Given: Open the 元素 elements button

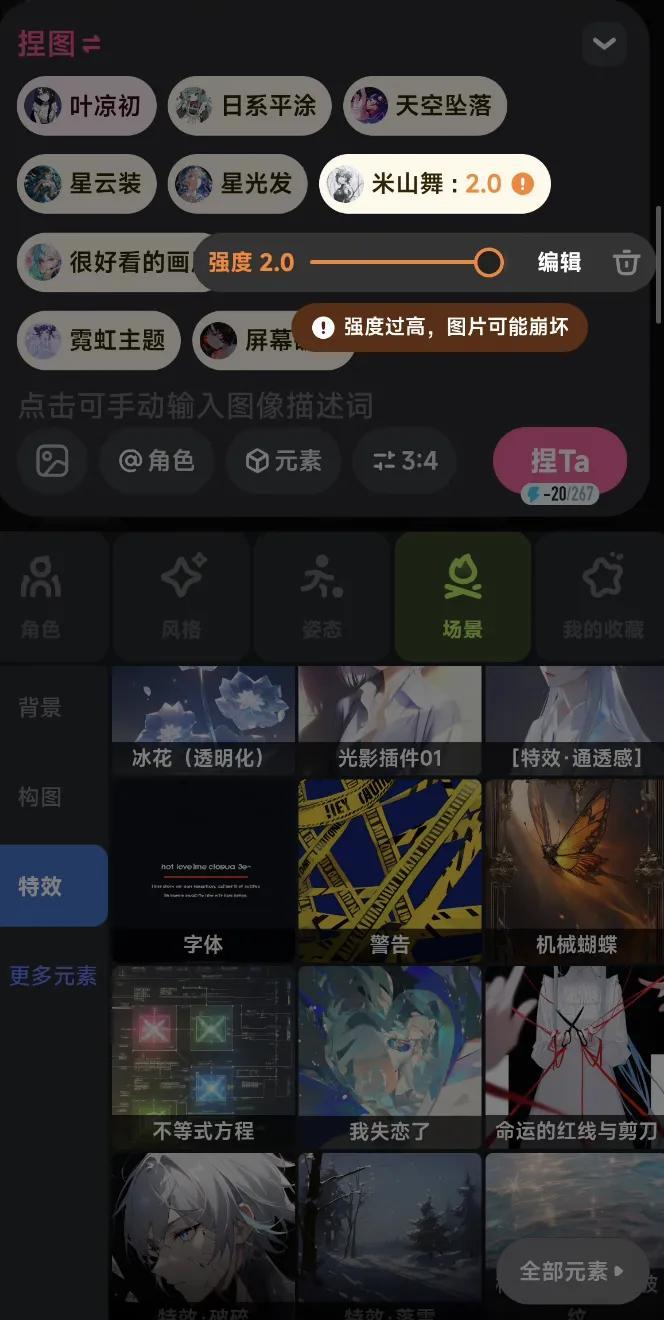Looking at the screenshot, I should (x=284, y=461).
